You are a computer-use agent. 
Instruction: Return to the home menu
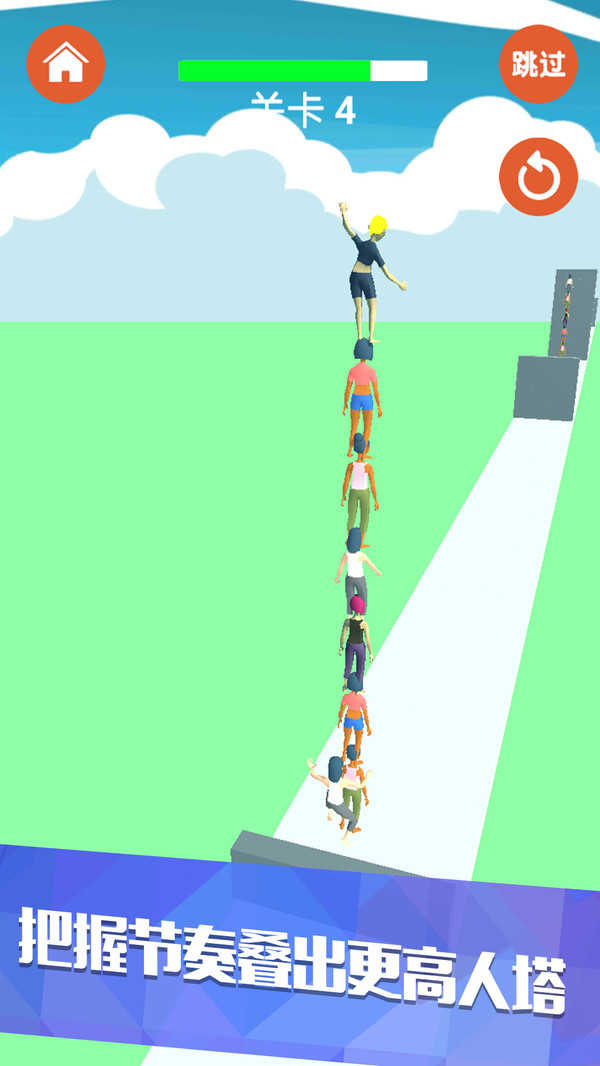[66, 64]
